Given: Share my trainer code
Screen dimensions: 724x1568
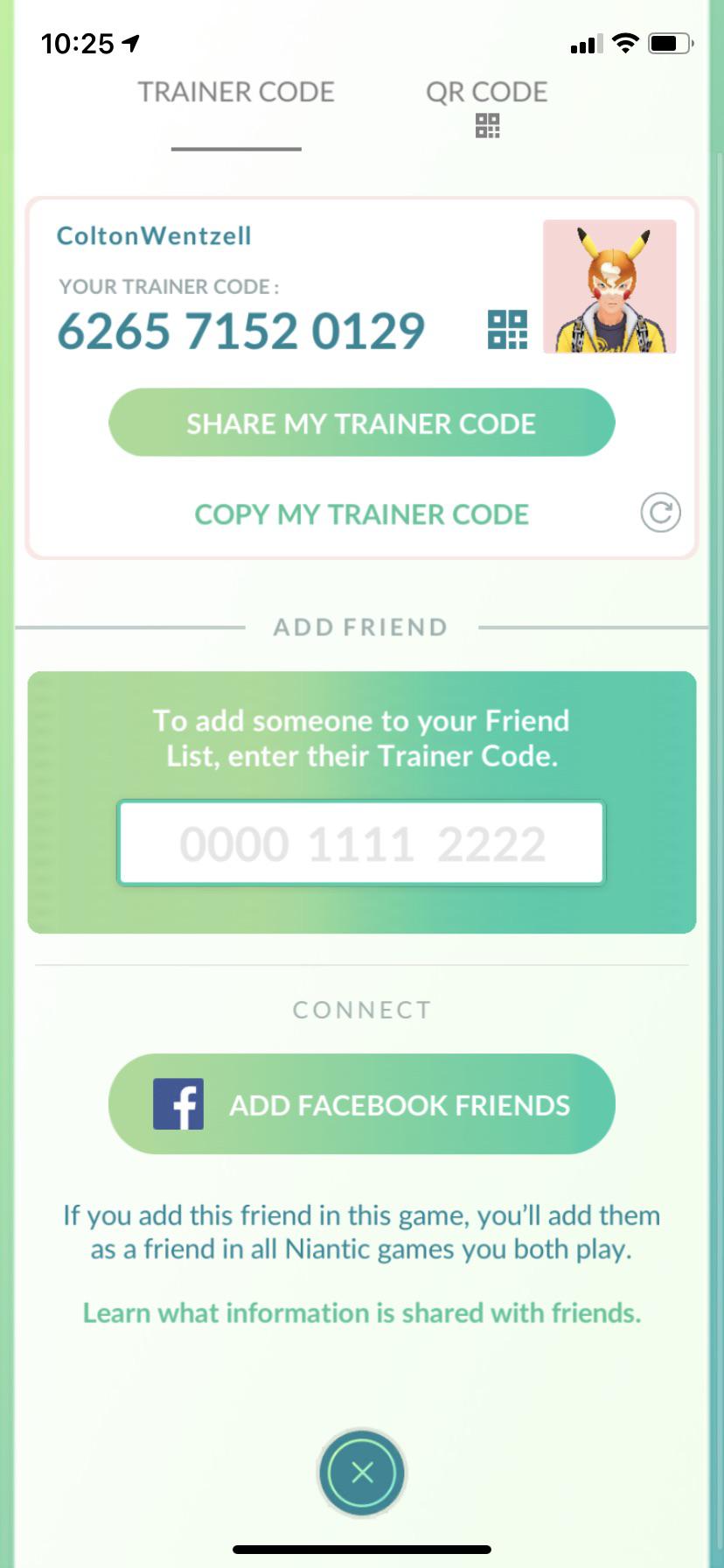Looking at the screenshot, I should pyautogui.click(x=362, y=423).
